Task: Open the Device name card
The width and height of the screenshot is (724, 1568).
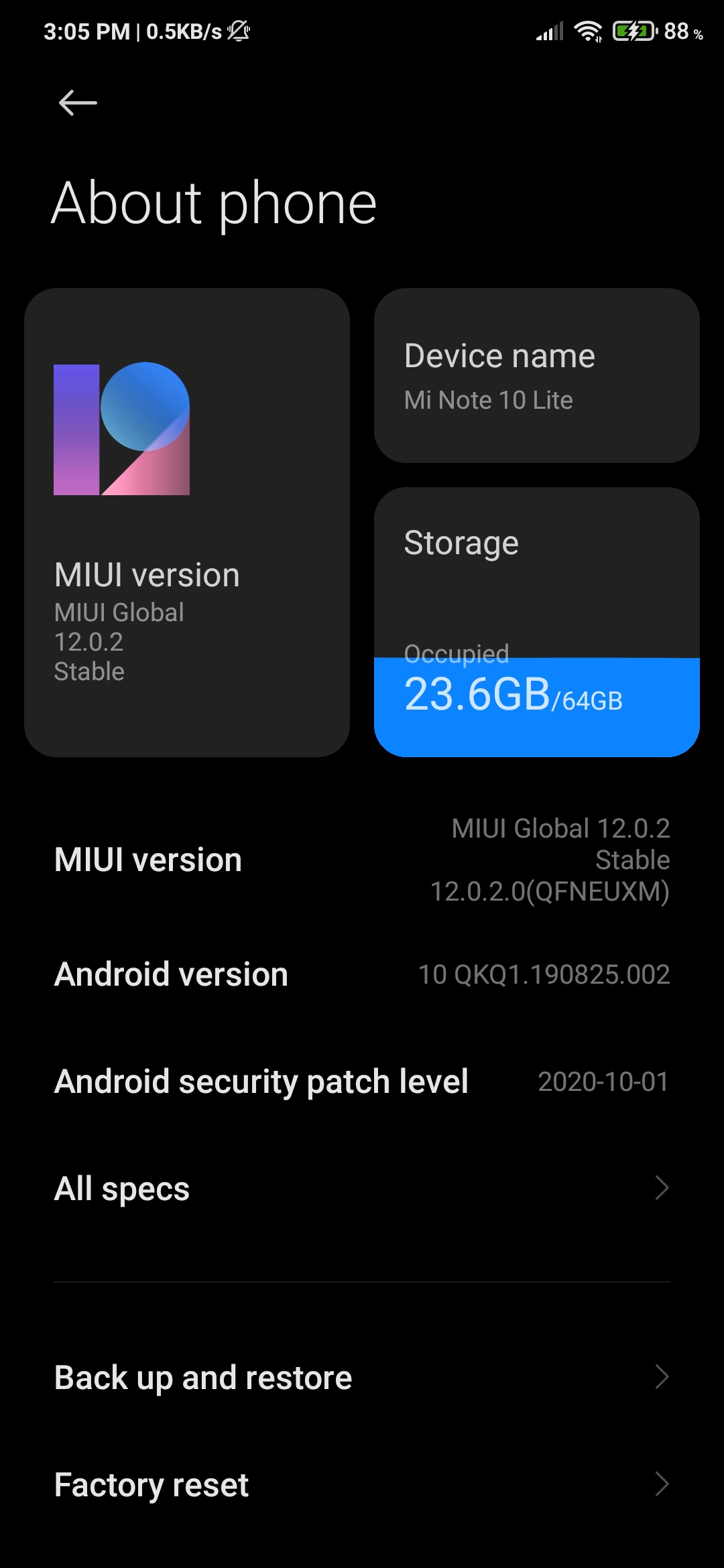Action: [536, 375]
